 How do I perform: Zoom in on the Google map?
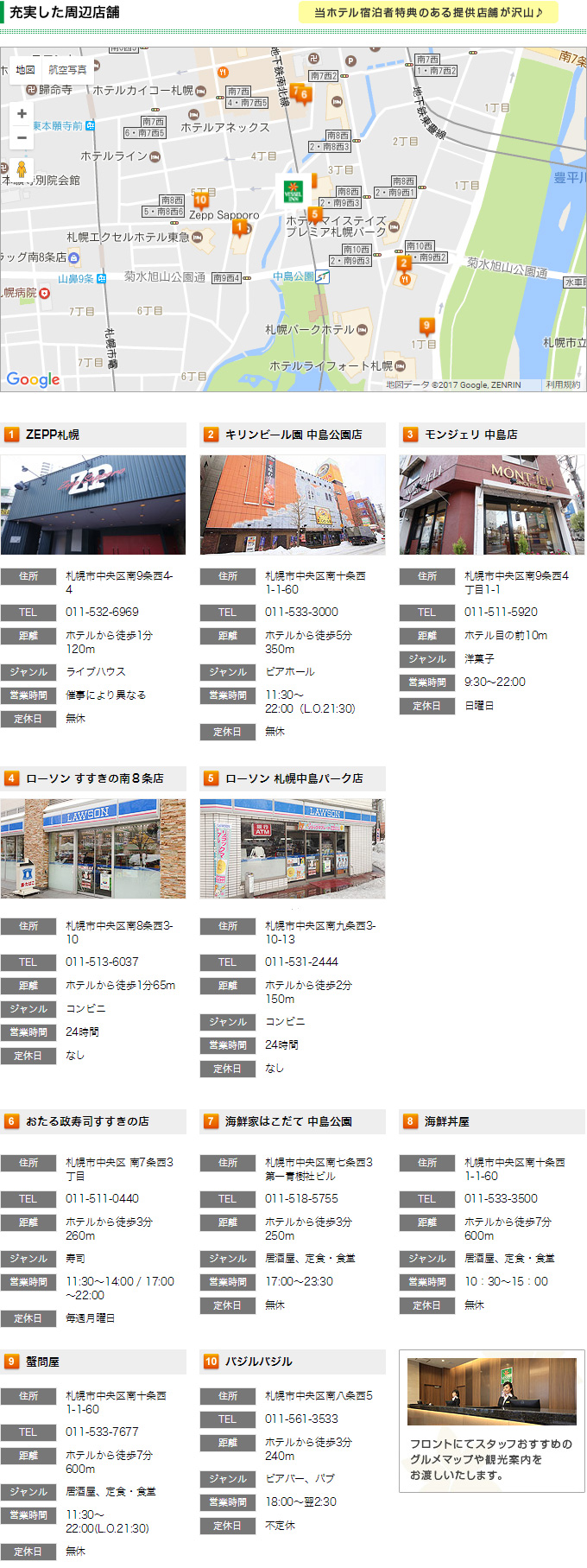(x=22, y=114)
